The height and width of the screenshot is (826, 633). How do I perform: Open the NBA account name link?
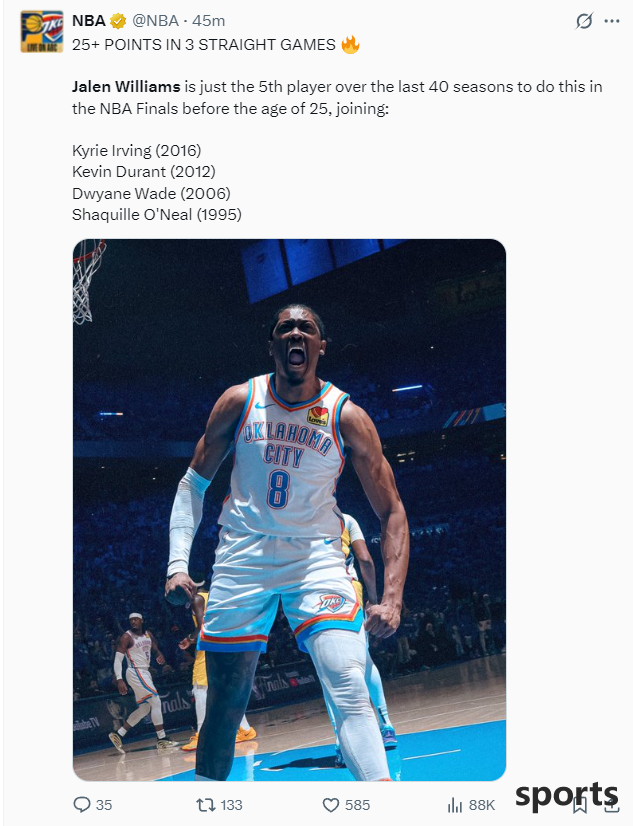[89, 21]
